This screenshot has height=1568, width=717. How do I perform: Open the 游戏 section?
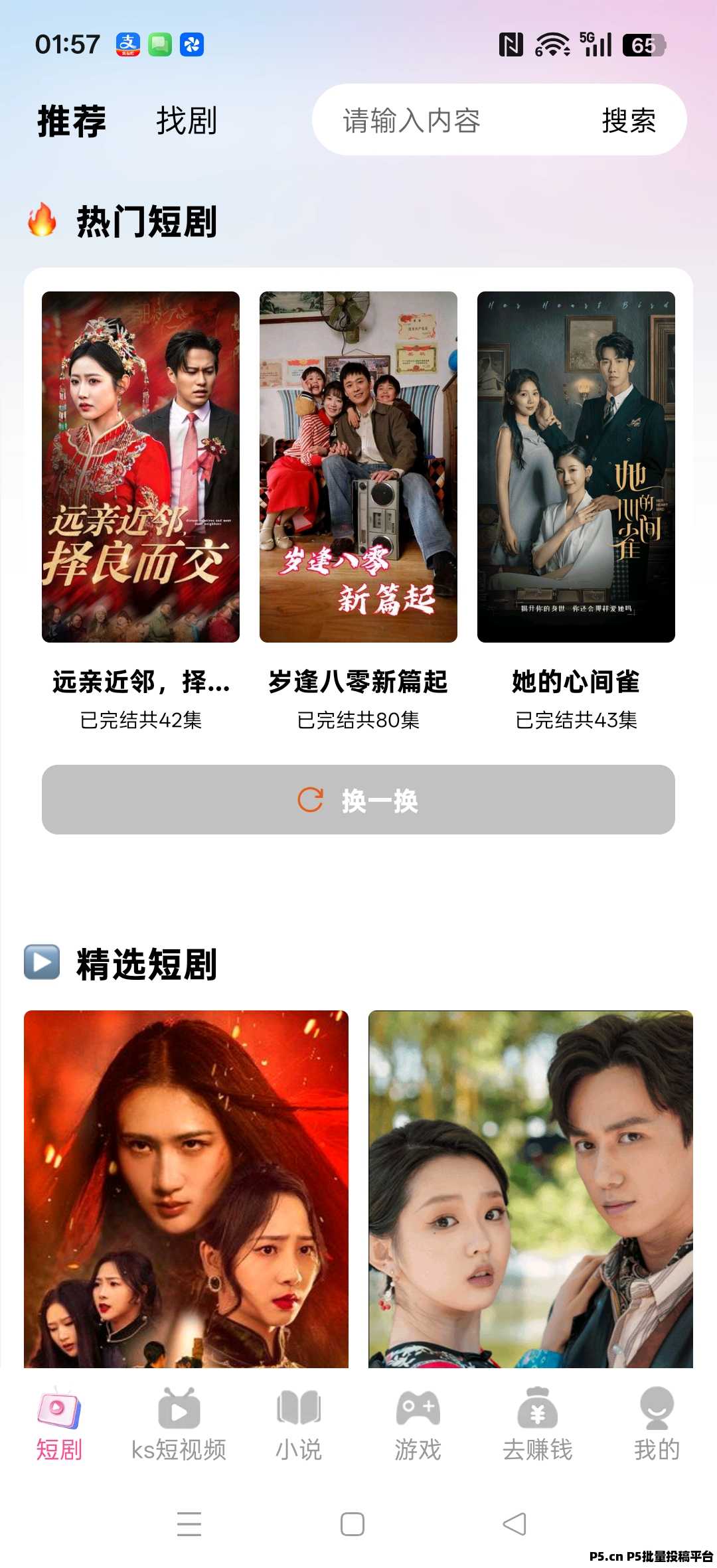418,1424
